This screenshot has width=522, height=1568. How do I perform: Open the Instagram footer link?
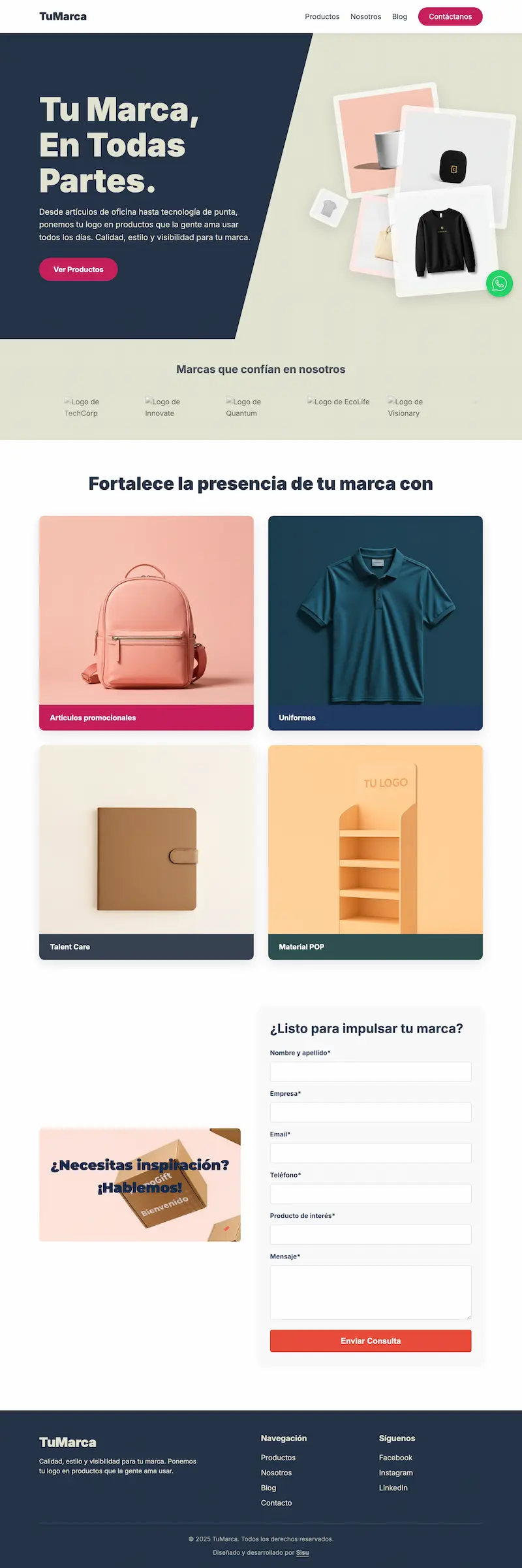tap(395, 1473)
